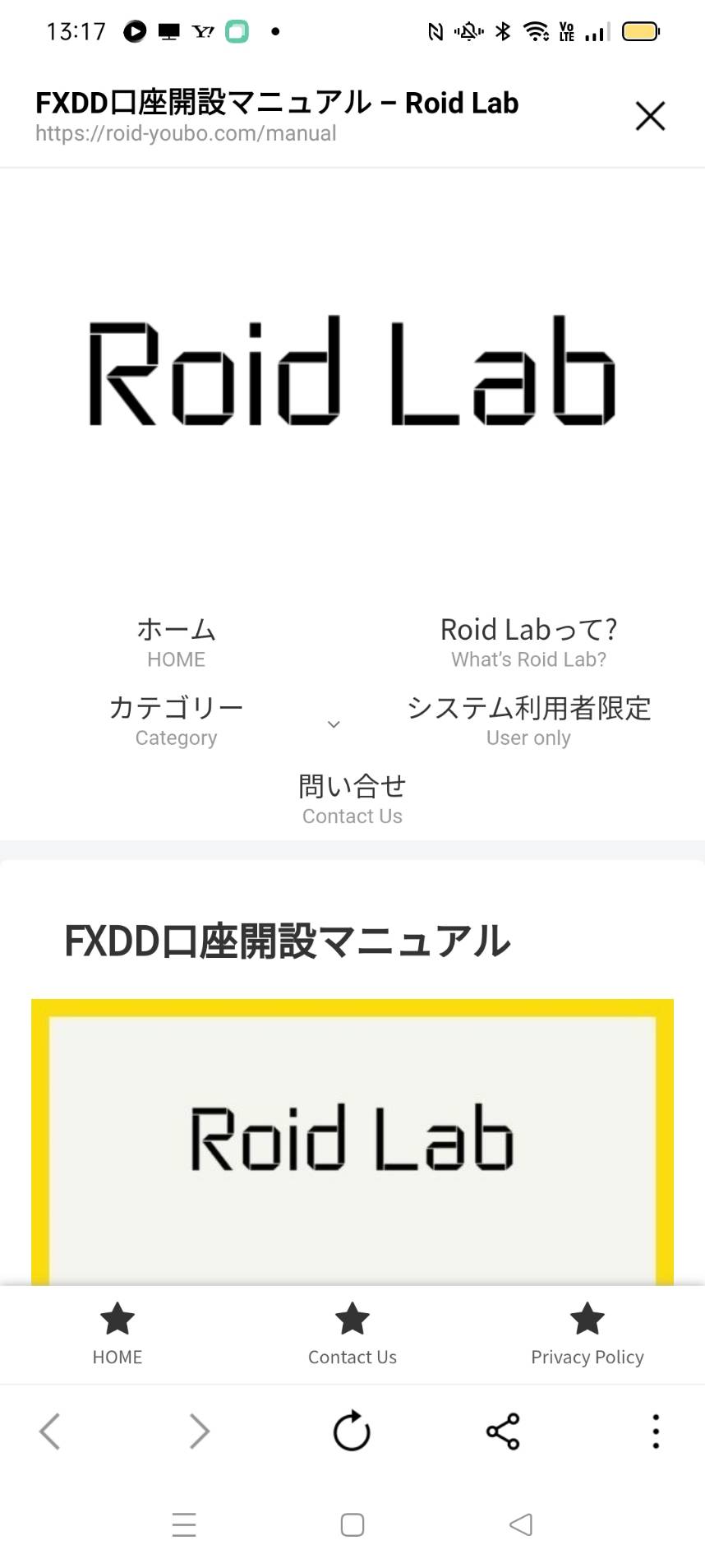The width and height of the screenshot is (705, 1568).
Task: Close the in-app browser window
Action: coord(650,116)
